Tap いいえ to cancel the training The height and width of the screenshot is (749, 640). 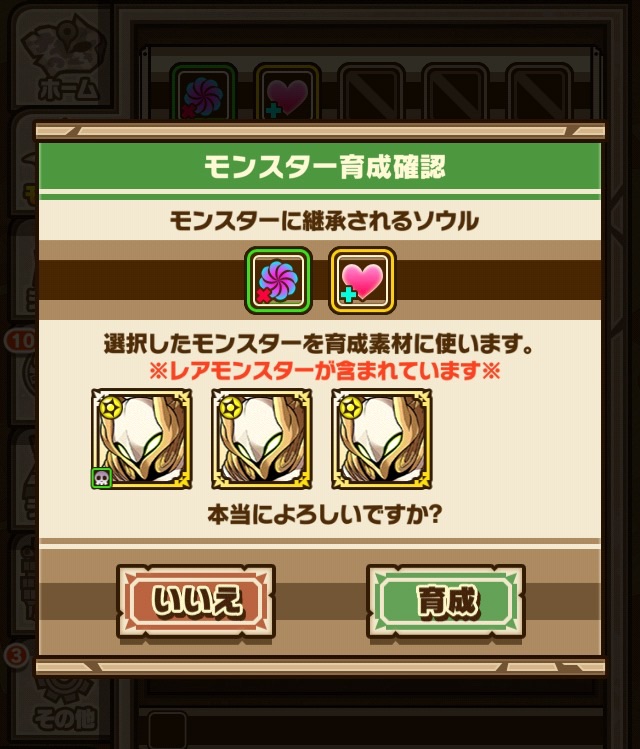click(196, 600)
